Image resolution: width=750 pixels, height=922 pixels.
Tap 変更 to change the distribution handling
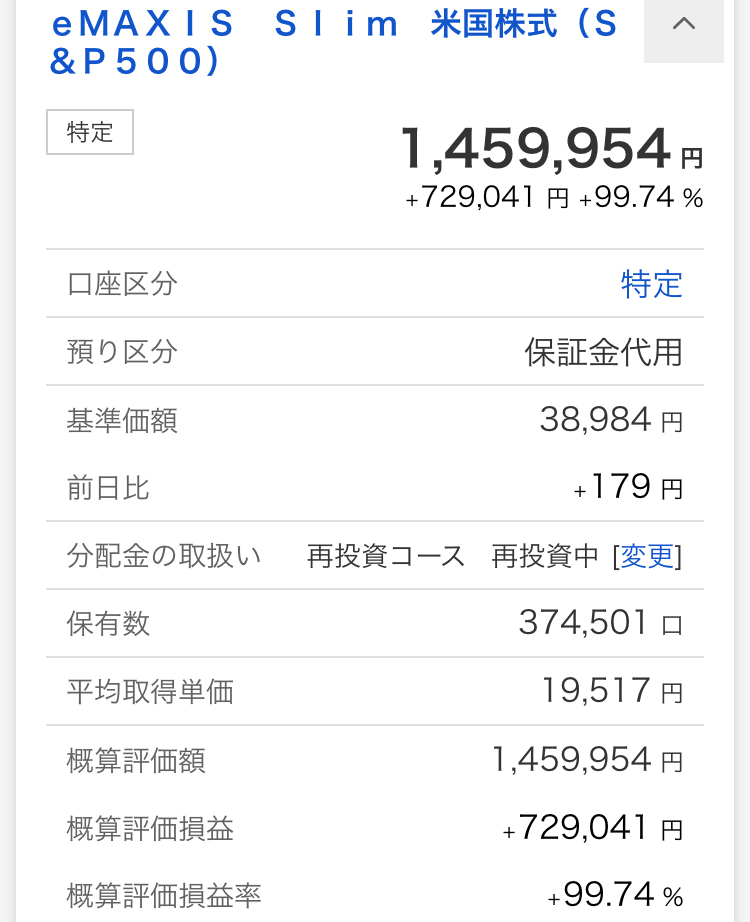(x=648, y=557)
